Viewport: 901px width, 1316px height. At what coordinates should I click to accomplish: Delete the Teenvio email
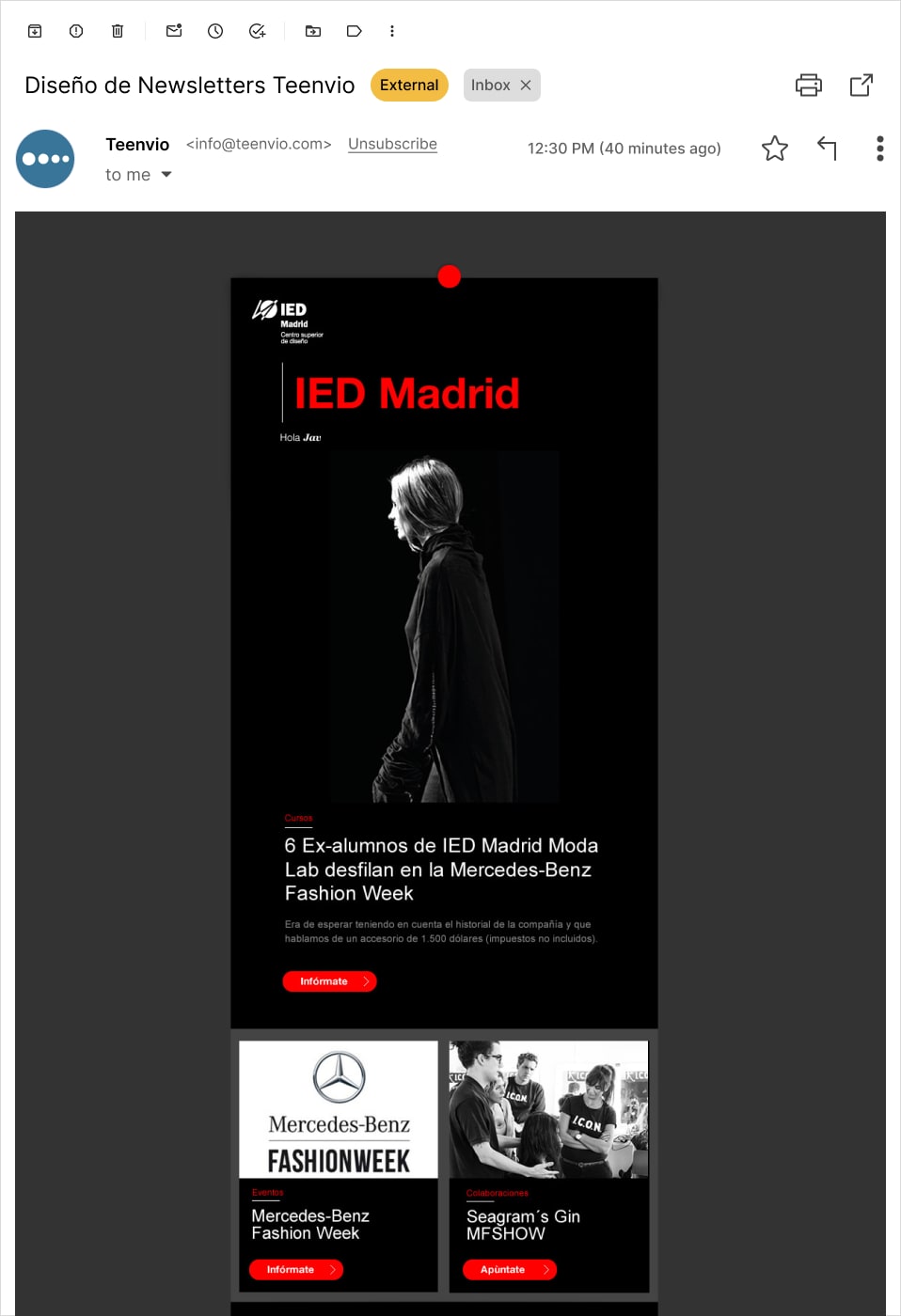click(118, 31)
